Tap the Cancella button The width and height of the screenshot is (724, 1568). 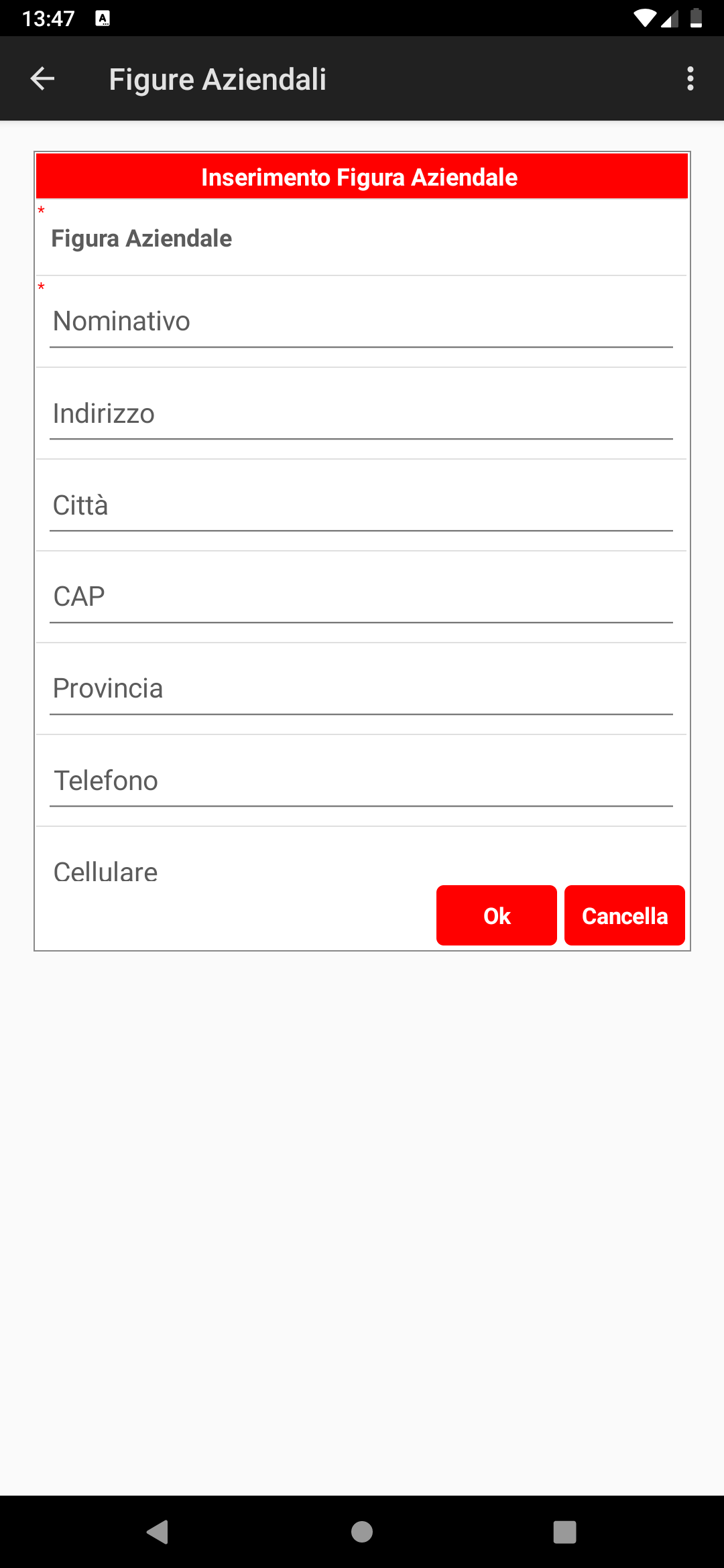624,915
